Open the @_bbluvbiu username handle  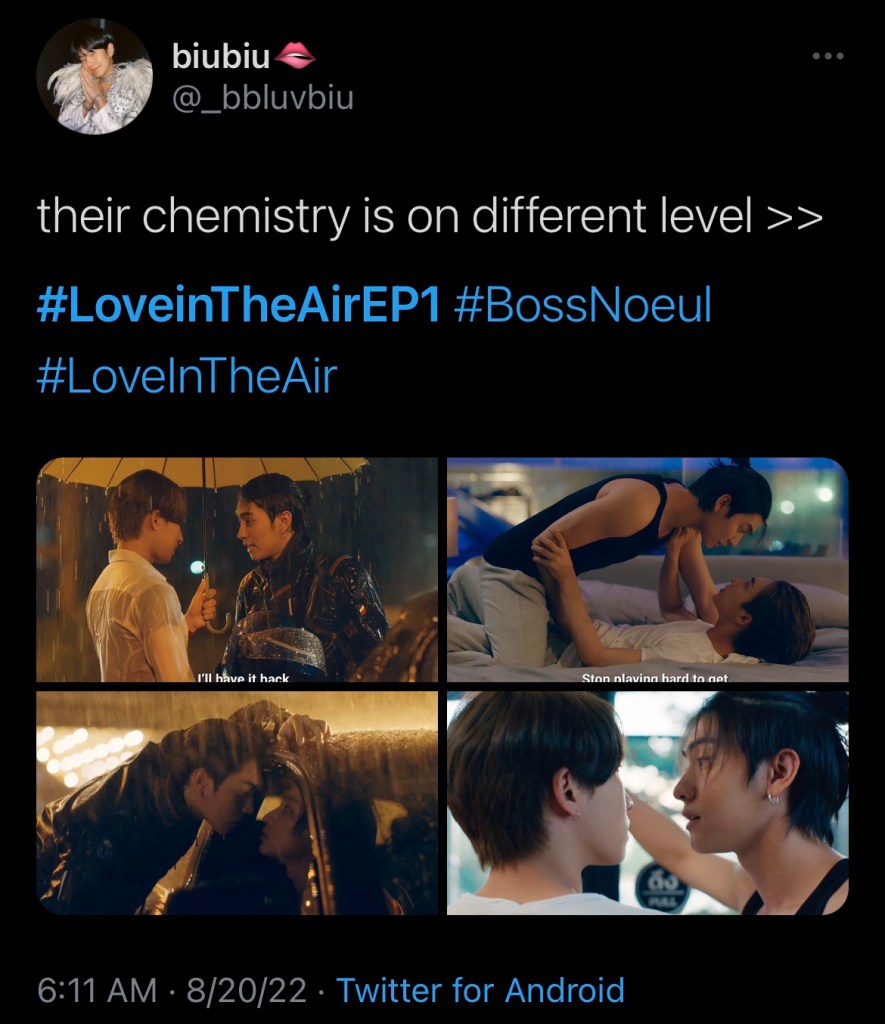[x=262, y=98]
